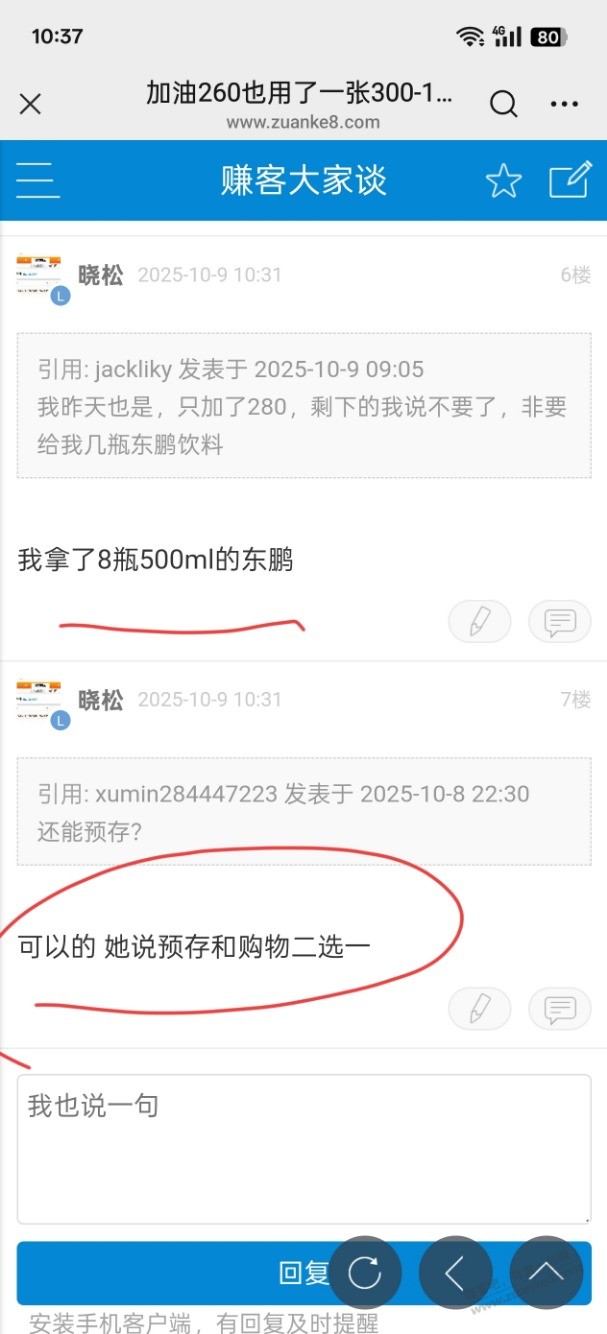Compose a new post
Screen dimensions: 607x1334
570,181
